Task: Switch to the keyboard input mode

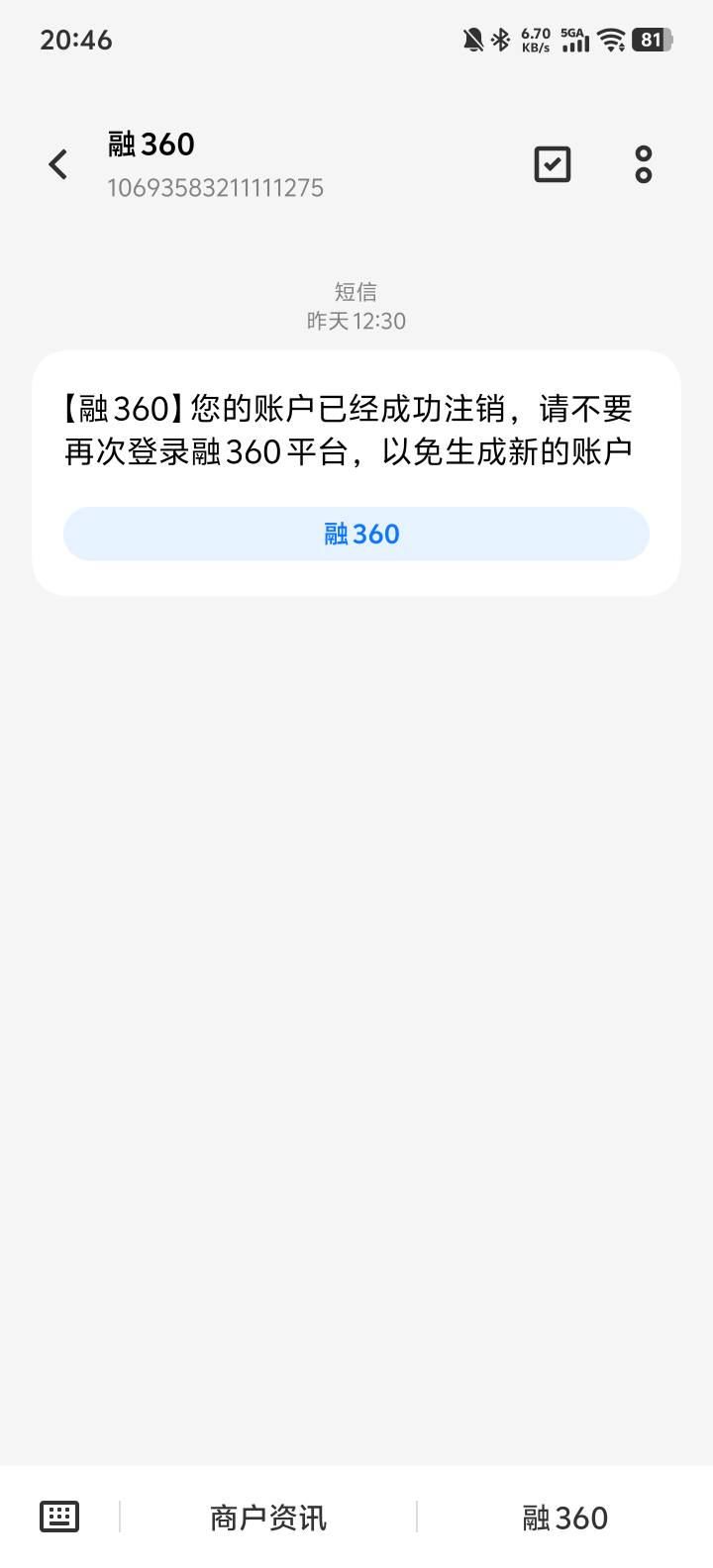Action: coord(59,1516)
